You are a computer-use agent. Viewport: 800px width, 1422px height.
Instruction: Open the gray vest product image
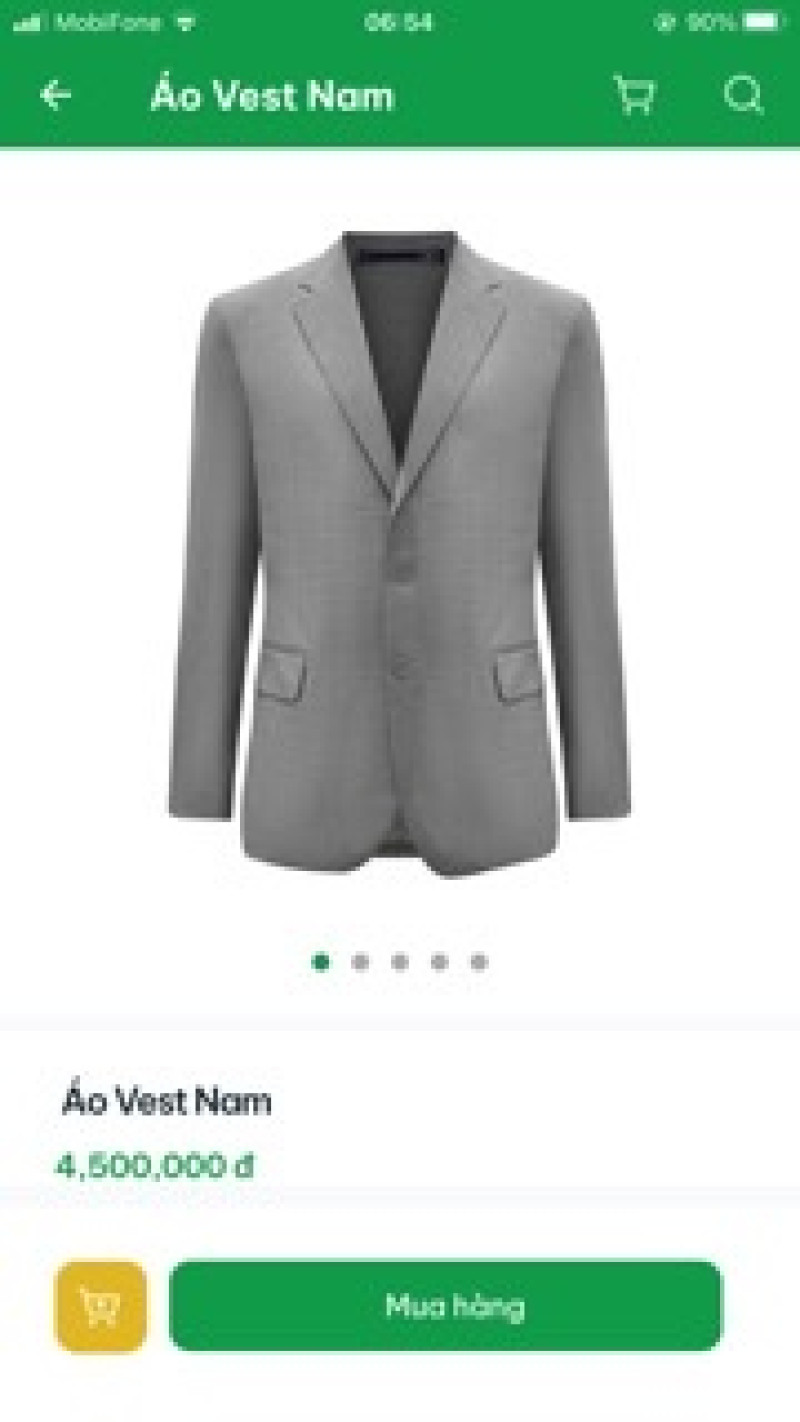tap(398, 555)
